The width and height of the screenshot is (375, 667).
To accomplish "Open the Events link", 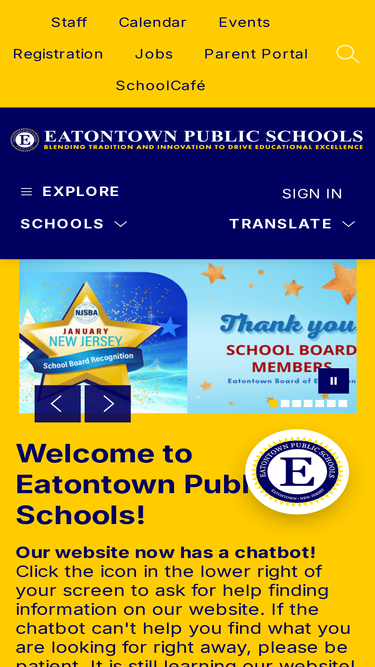I will [x=244, y=23].
